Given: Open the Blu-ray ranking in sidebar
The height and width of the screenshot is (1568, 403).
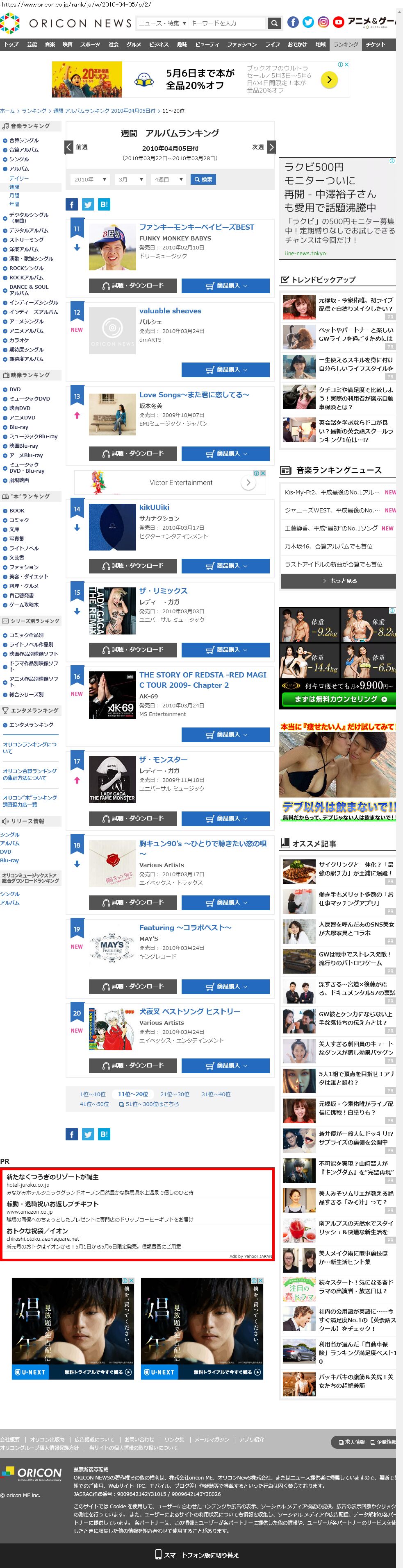Looking at the screenshot, I should pyautogui.click(x=18, y=427).
